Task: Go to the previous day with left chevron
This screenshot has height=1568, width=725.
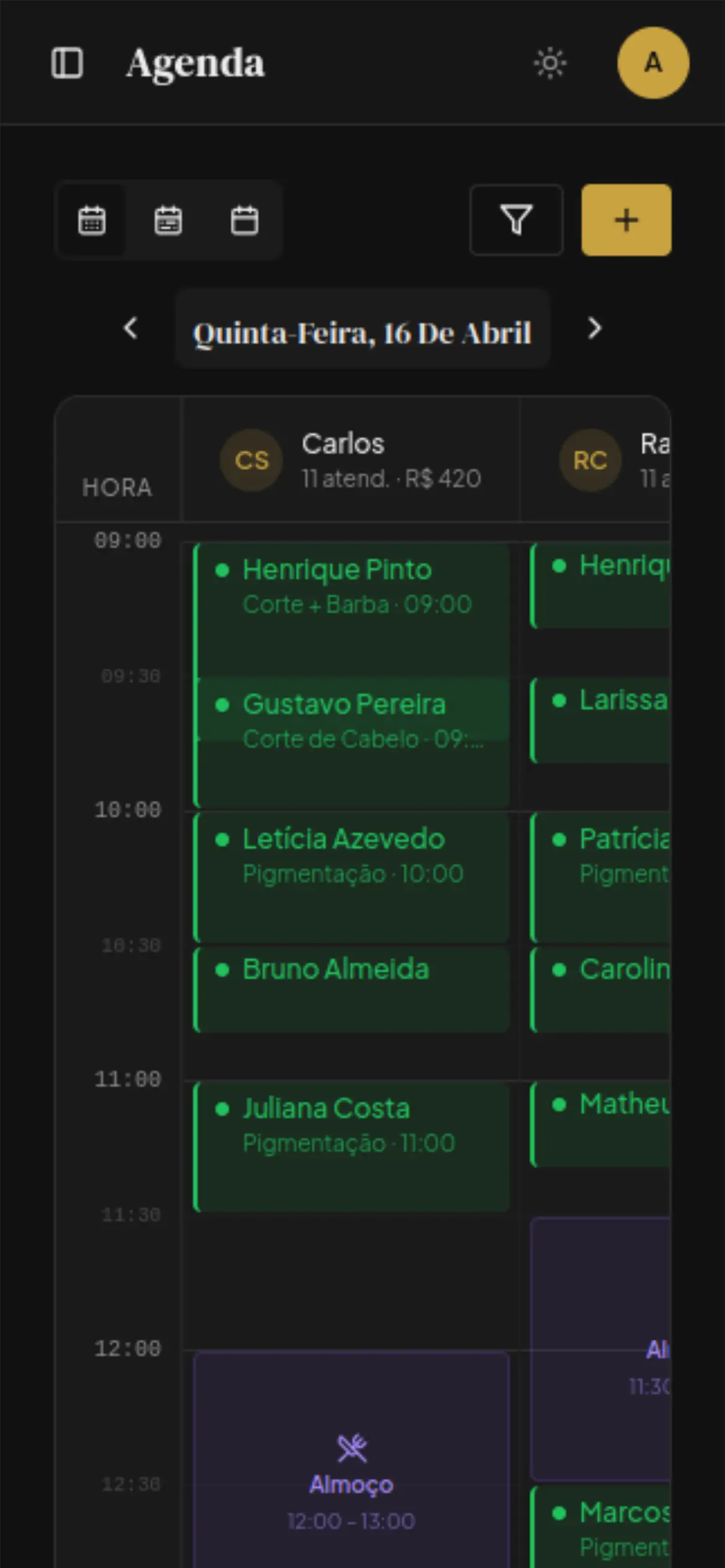Action: tap(131, 329)
